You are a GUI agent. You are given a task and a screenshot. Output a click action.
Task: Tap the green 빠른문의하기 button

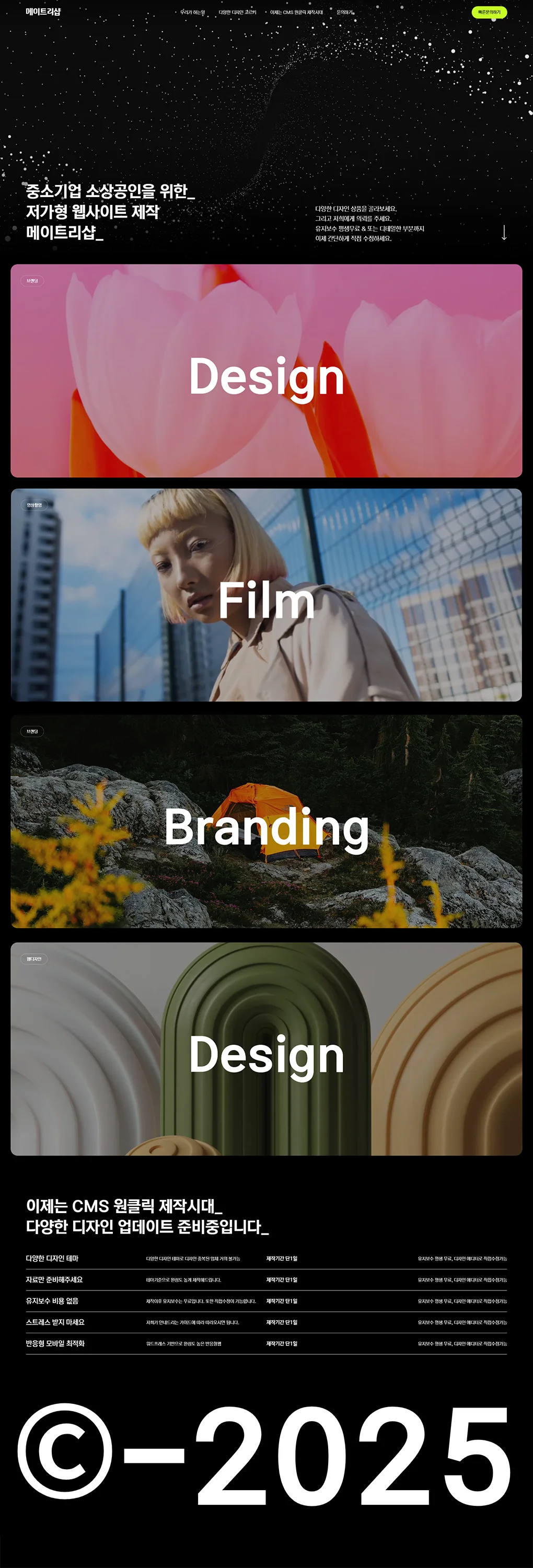489,12
